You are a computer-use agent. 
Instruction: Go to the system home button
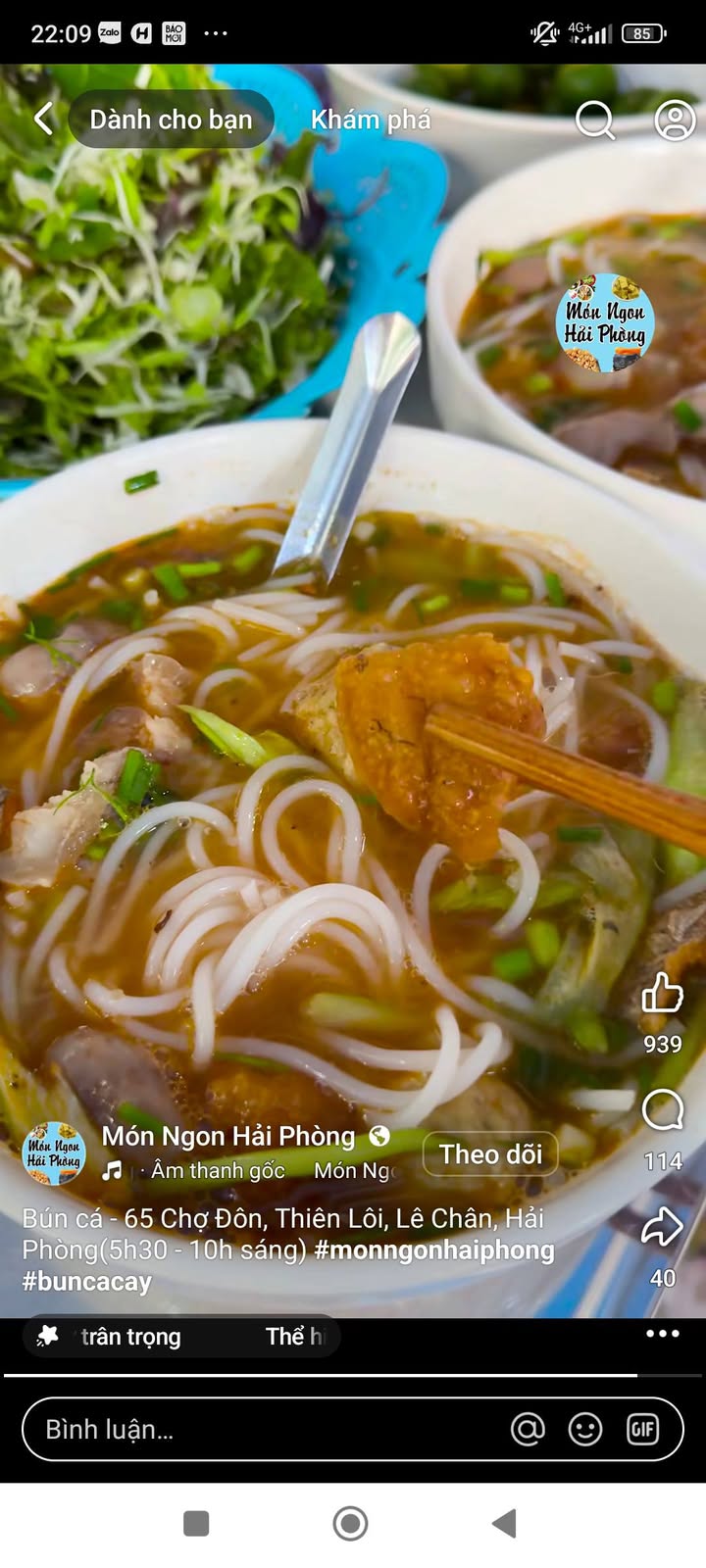[351, 1523]
